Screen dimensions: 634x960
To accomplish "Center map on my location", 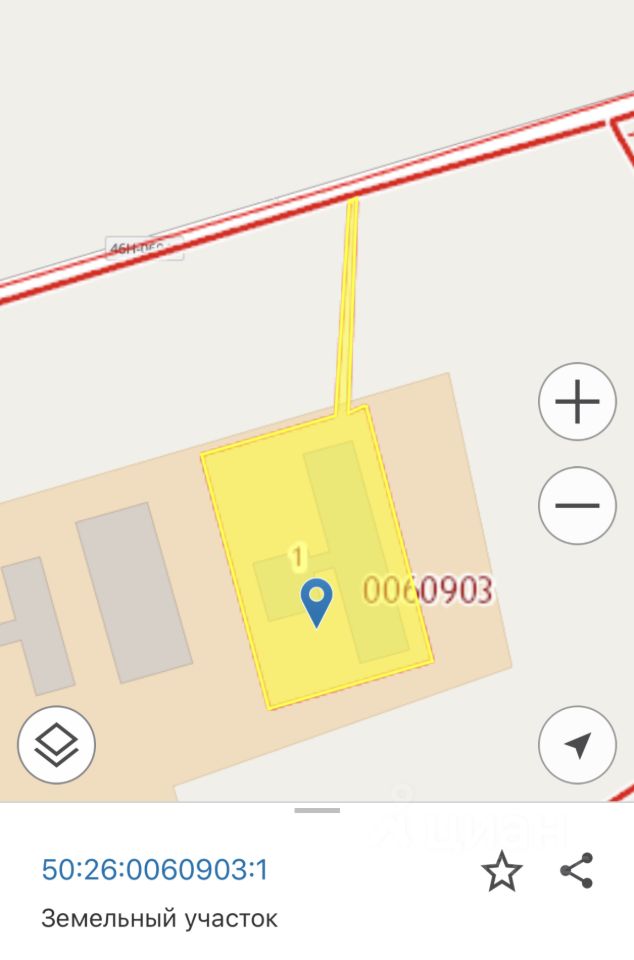I will pos(577,744).
